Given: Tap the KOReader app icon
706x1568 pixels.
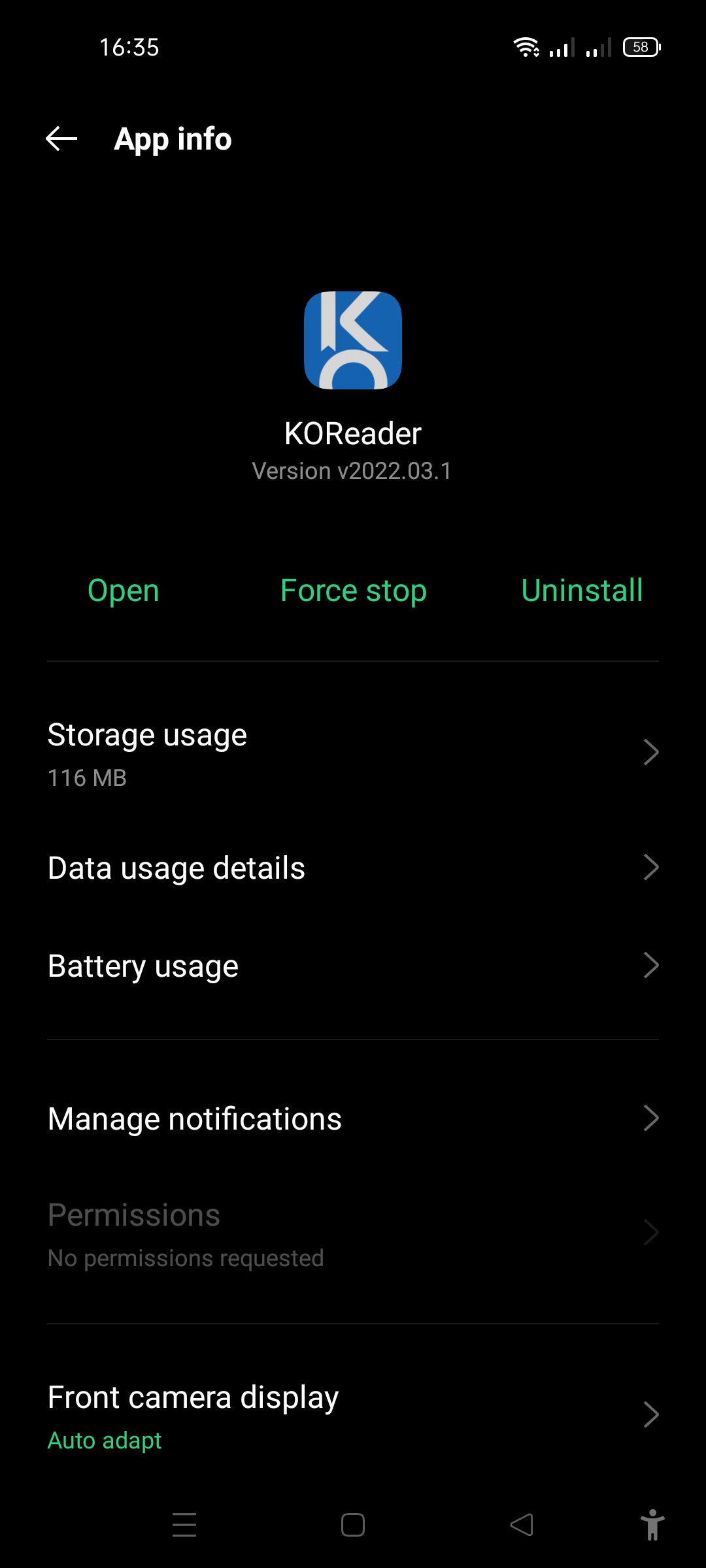Looking at the screenshot, I should click(353, 340).
